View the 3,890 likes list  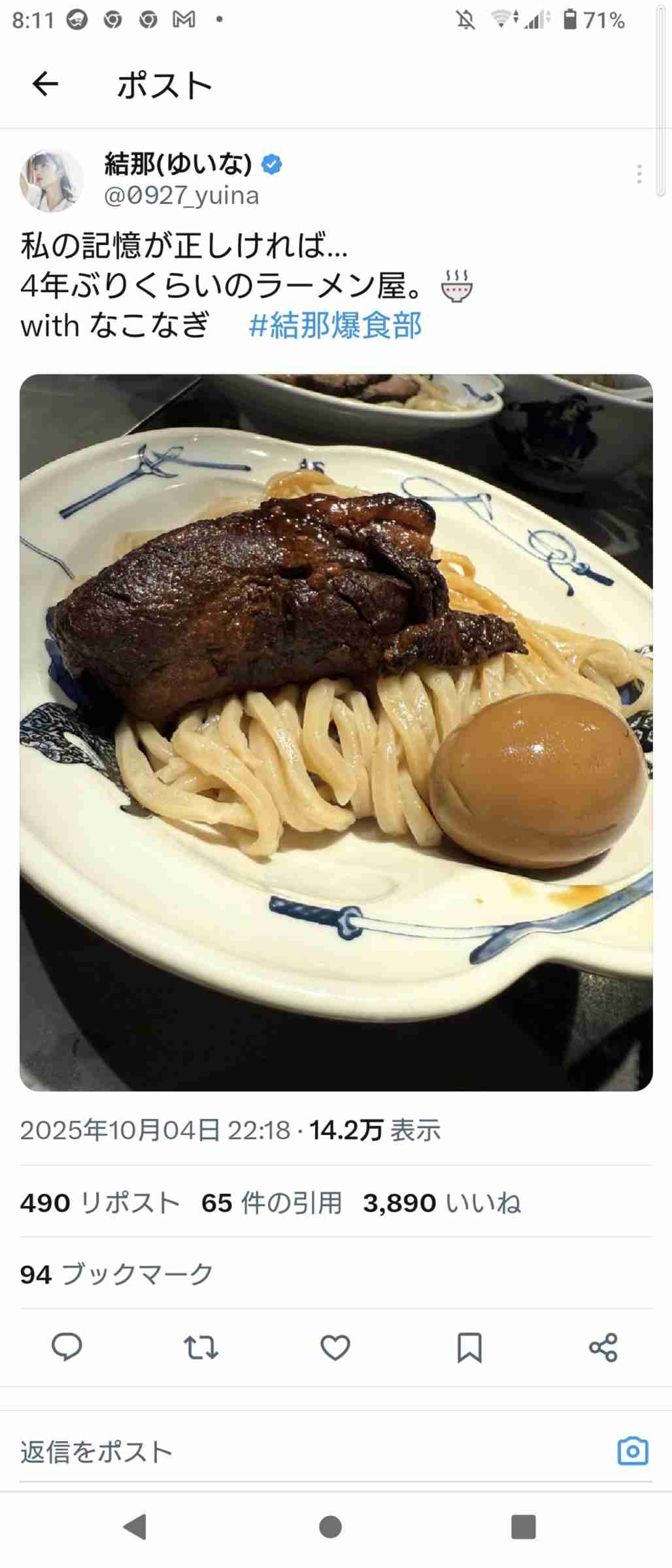442,1203
